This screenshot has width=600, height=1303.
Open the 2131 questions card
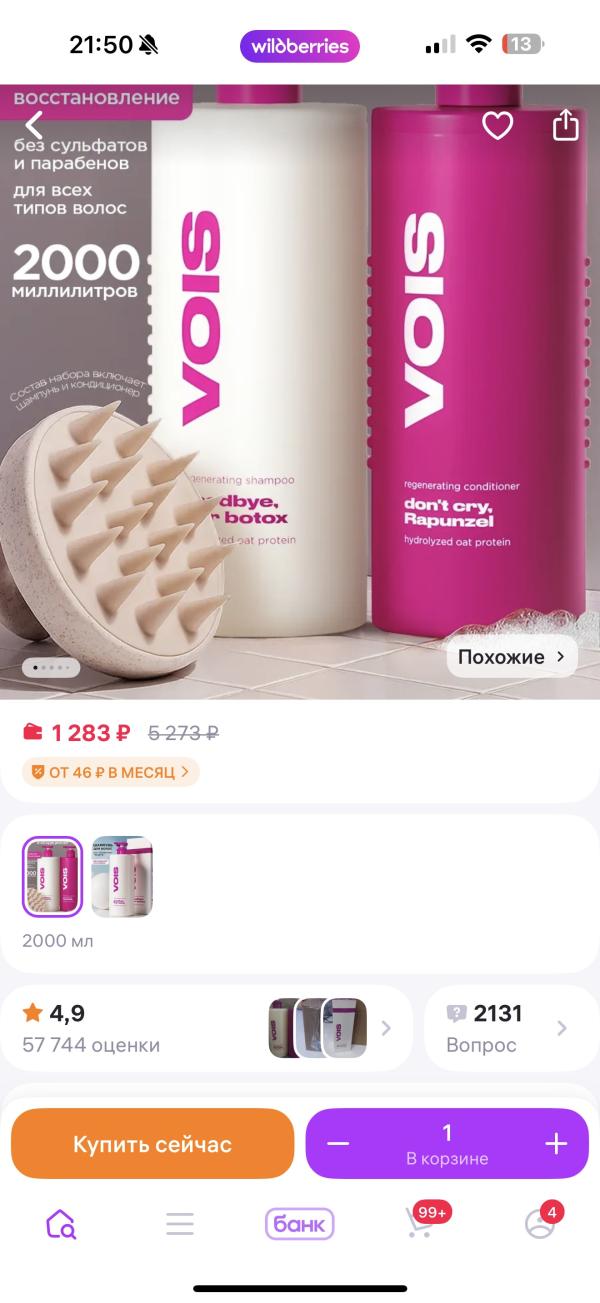510,1028
